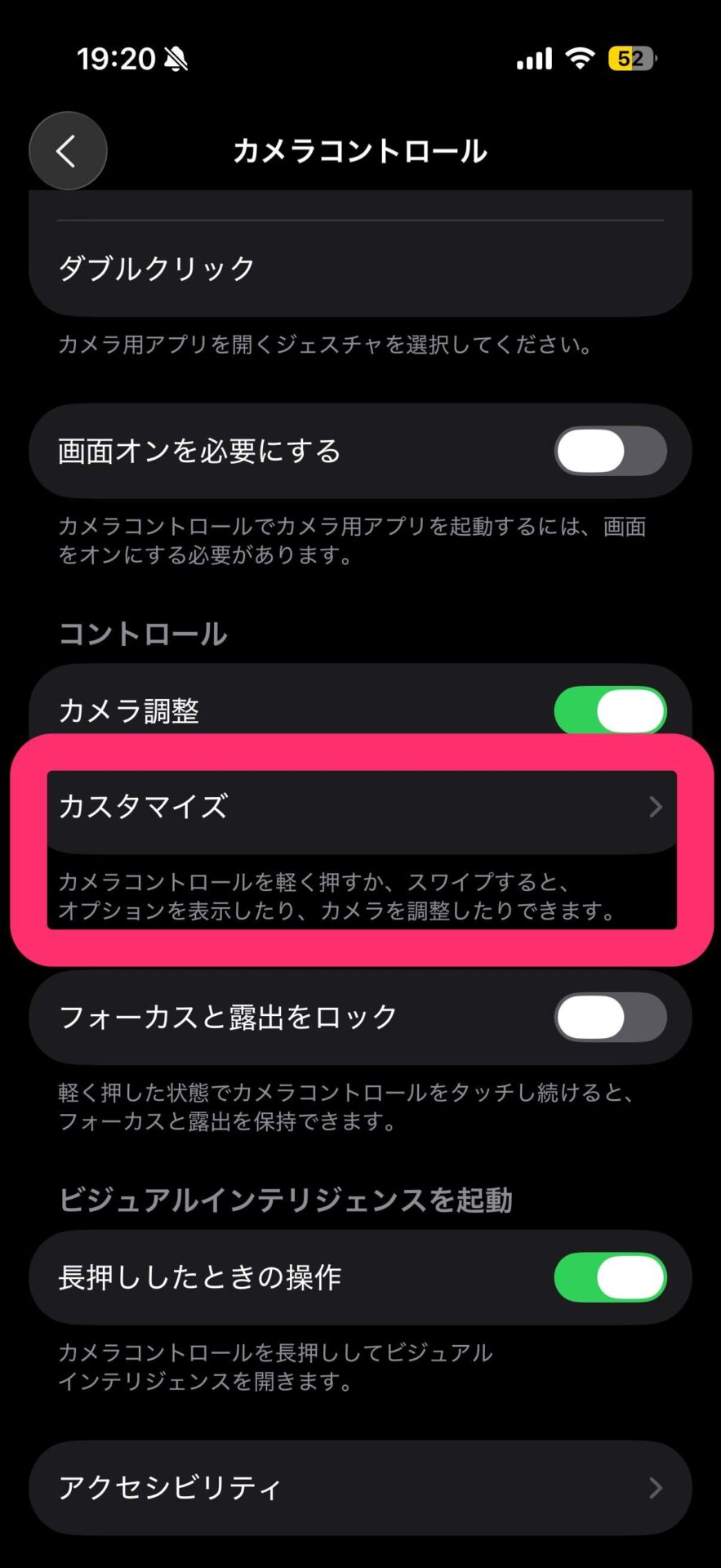Go back from Camera Control settings
Screen dimensions: 721x1568
68,151
